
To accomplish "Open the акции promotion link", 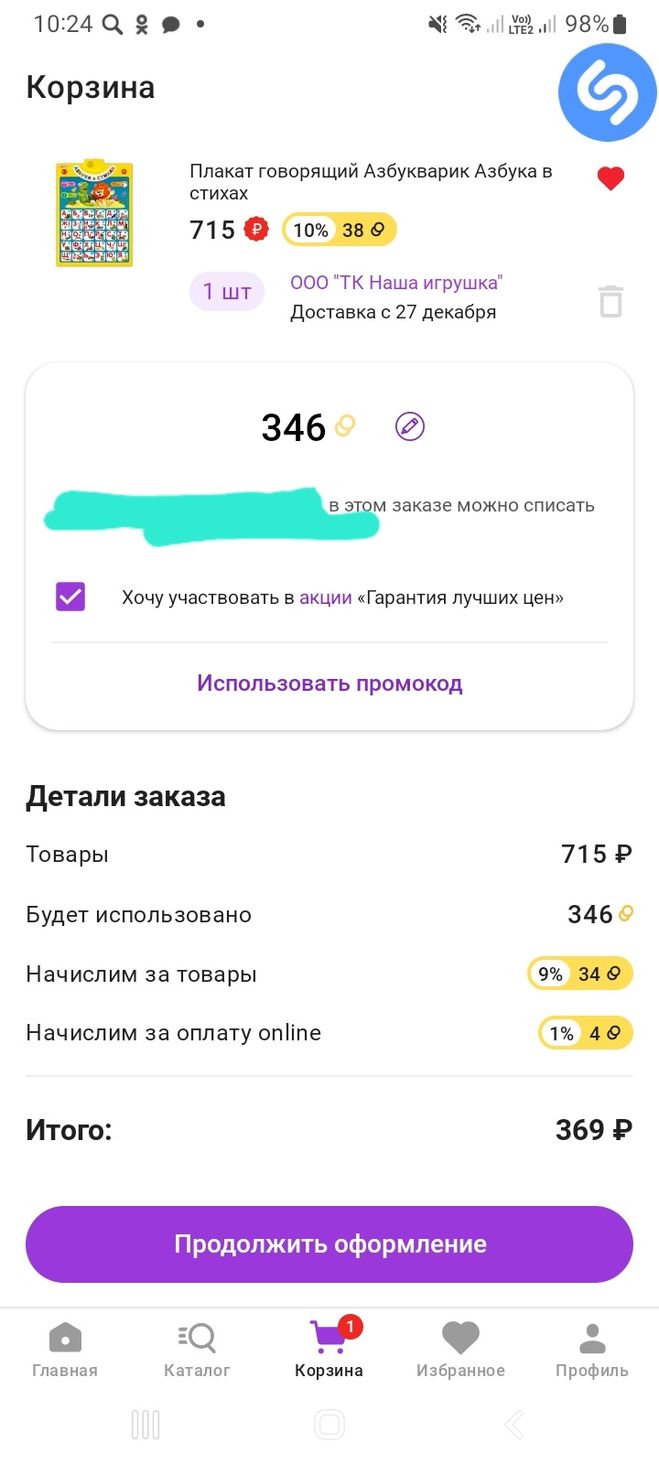I will pyautogui.click(x=326, y=598).
